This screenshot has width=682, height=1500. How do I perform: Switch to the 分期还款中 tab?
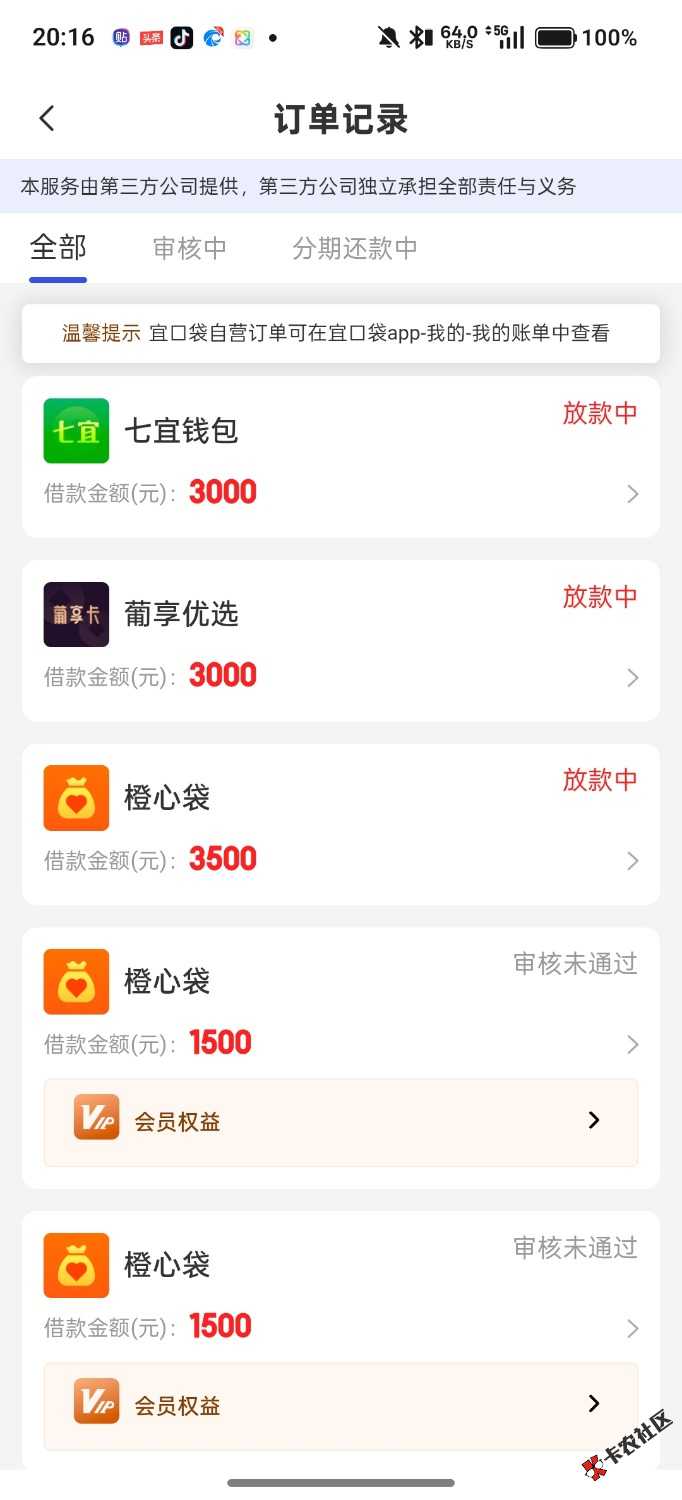coord(355,248)
